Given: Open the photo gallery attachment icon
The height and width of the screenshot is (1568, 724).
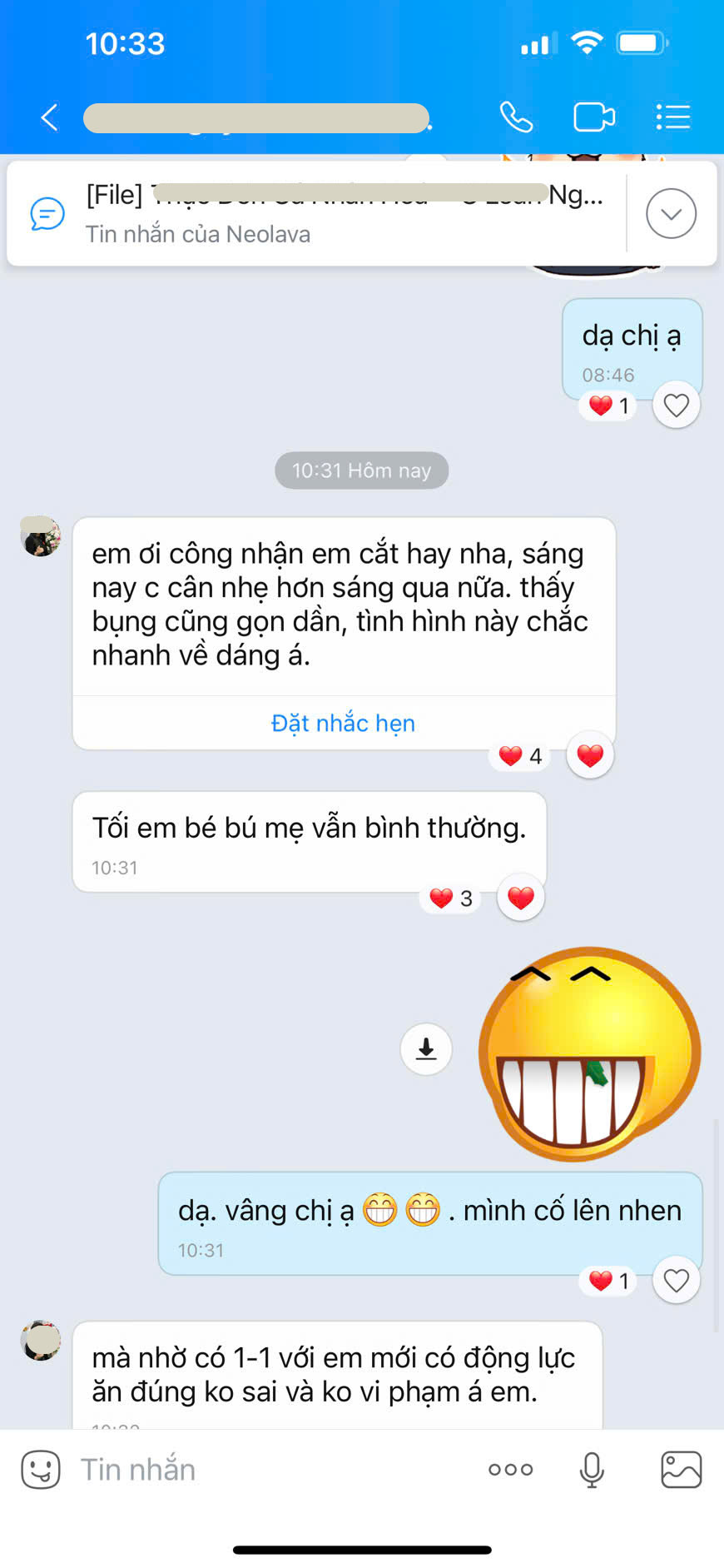Looking at the screenshot, I should click(x=683, y=1469).
